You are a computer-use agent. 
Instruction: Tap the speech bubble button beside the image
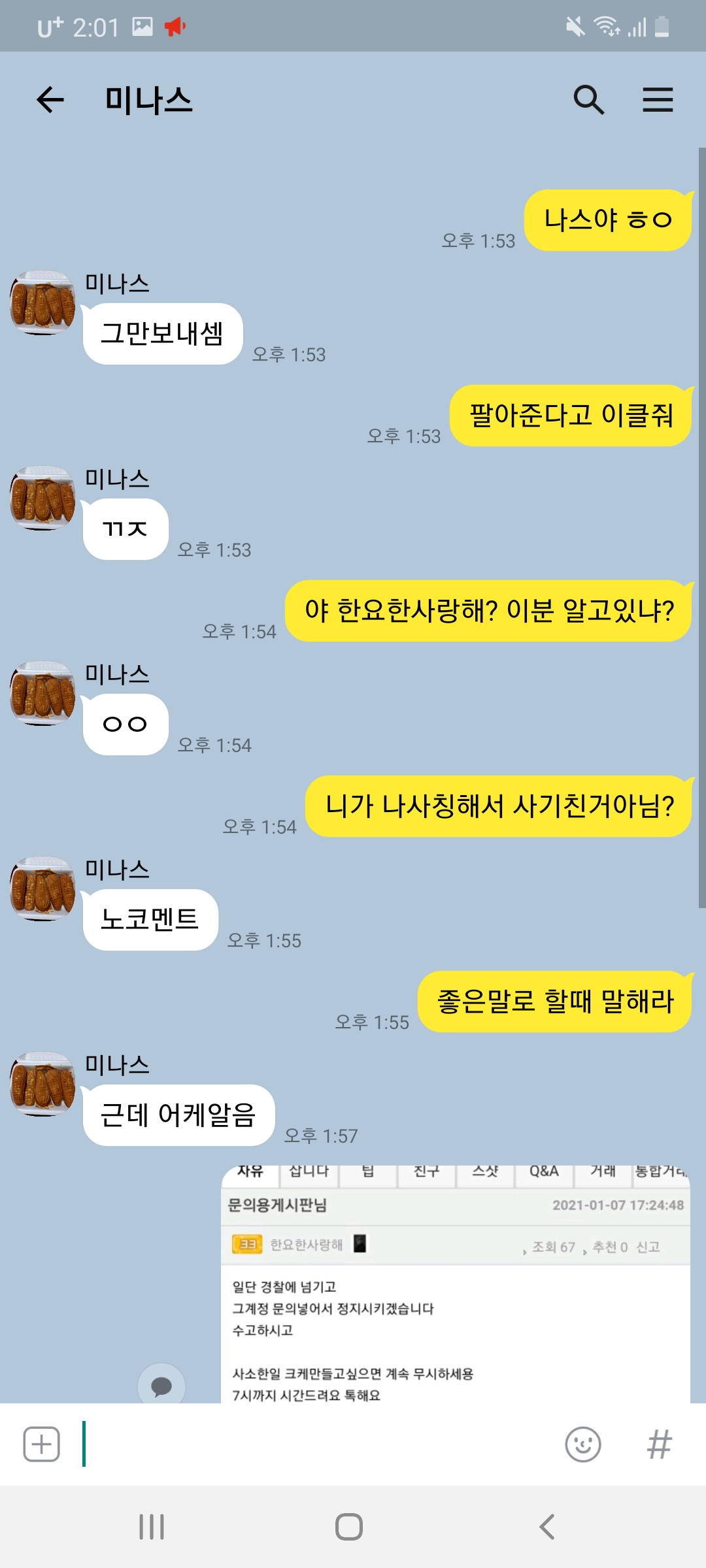click(161, 1385)
